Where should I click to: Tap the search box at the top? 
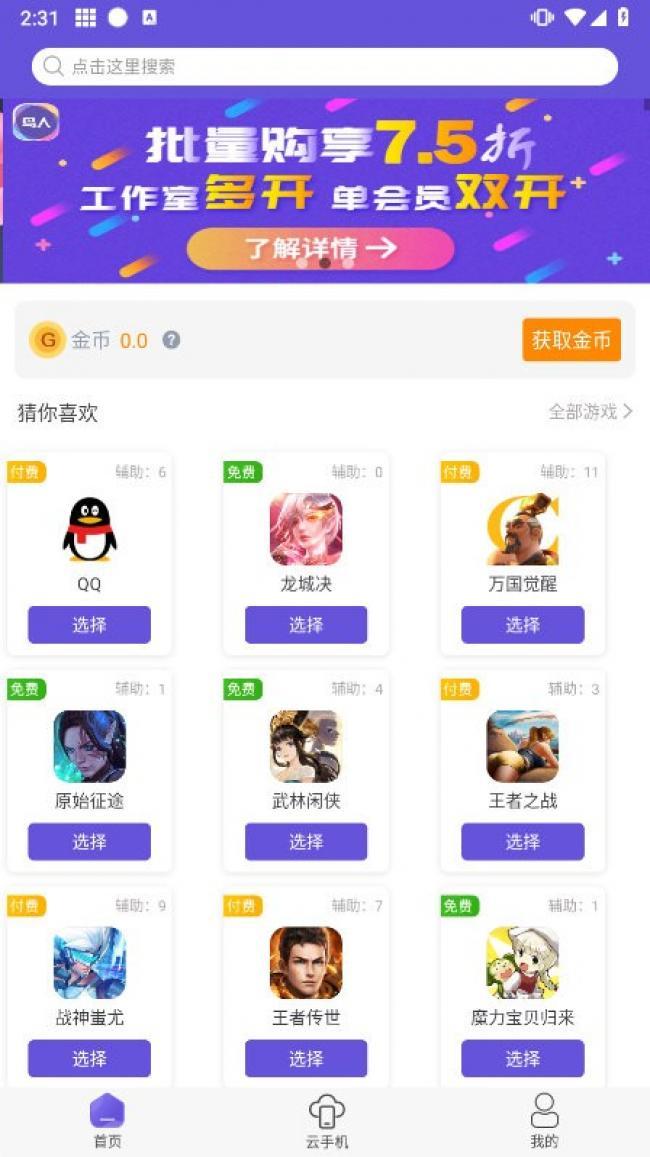324,67
